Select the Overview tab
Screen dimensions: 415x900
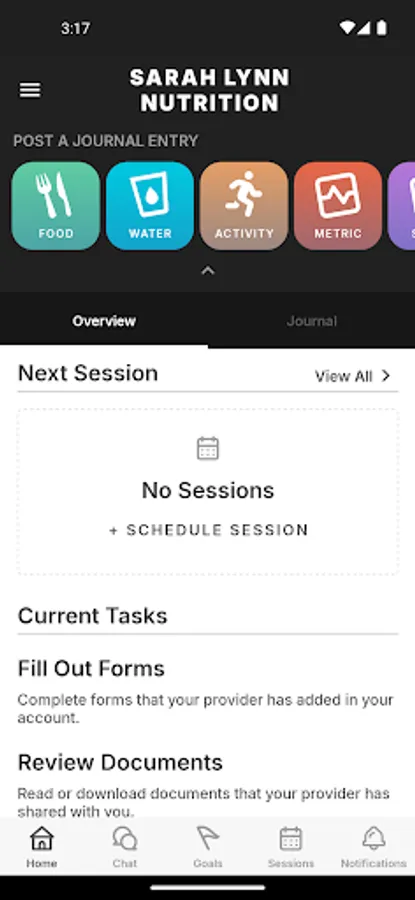pos(104,321)
